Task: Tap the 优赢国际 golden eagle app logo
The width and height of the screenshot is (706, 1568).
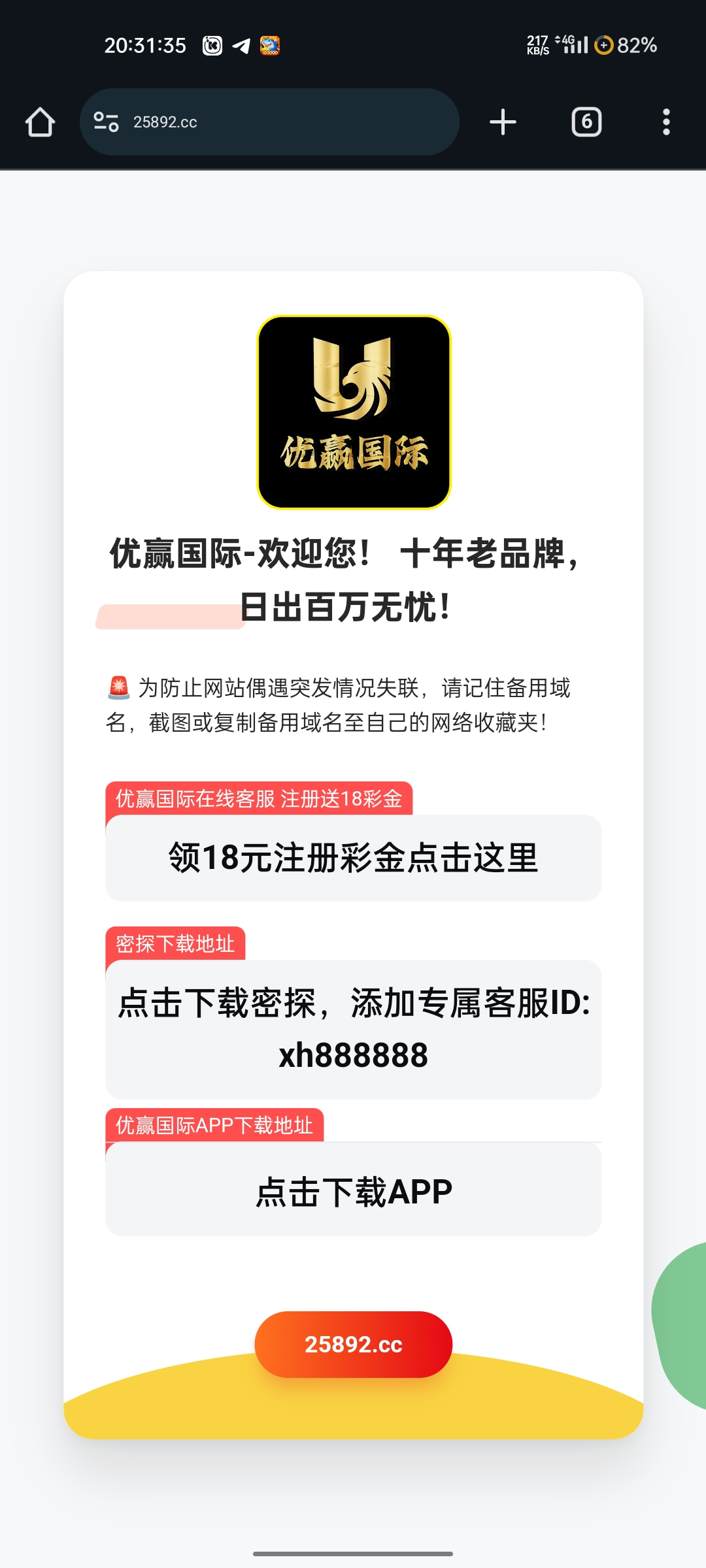Action: [353, 412]
